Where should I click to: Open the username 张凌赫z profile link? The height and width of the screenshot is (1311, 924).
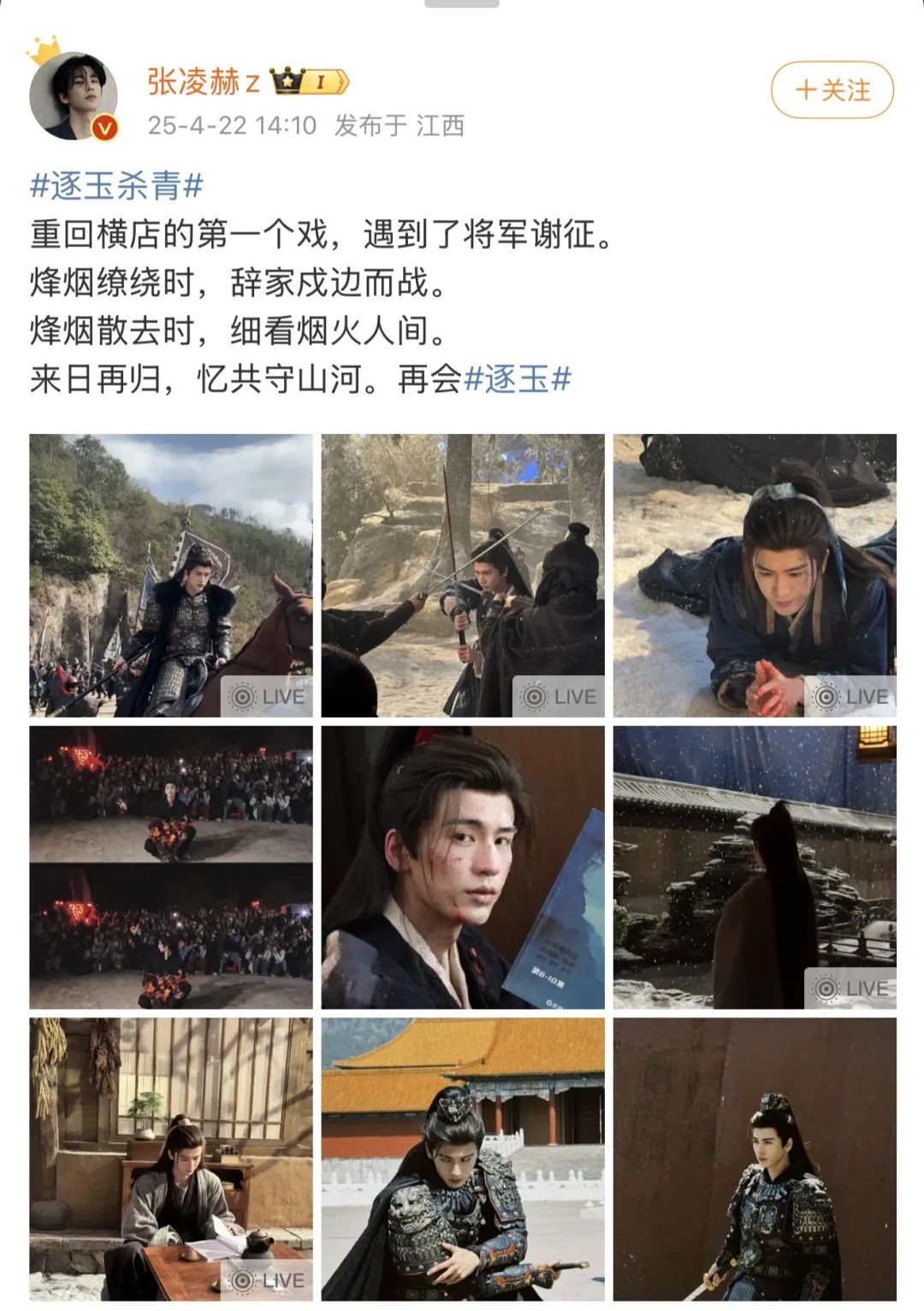tap(203, 82)
